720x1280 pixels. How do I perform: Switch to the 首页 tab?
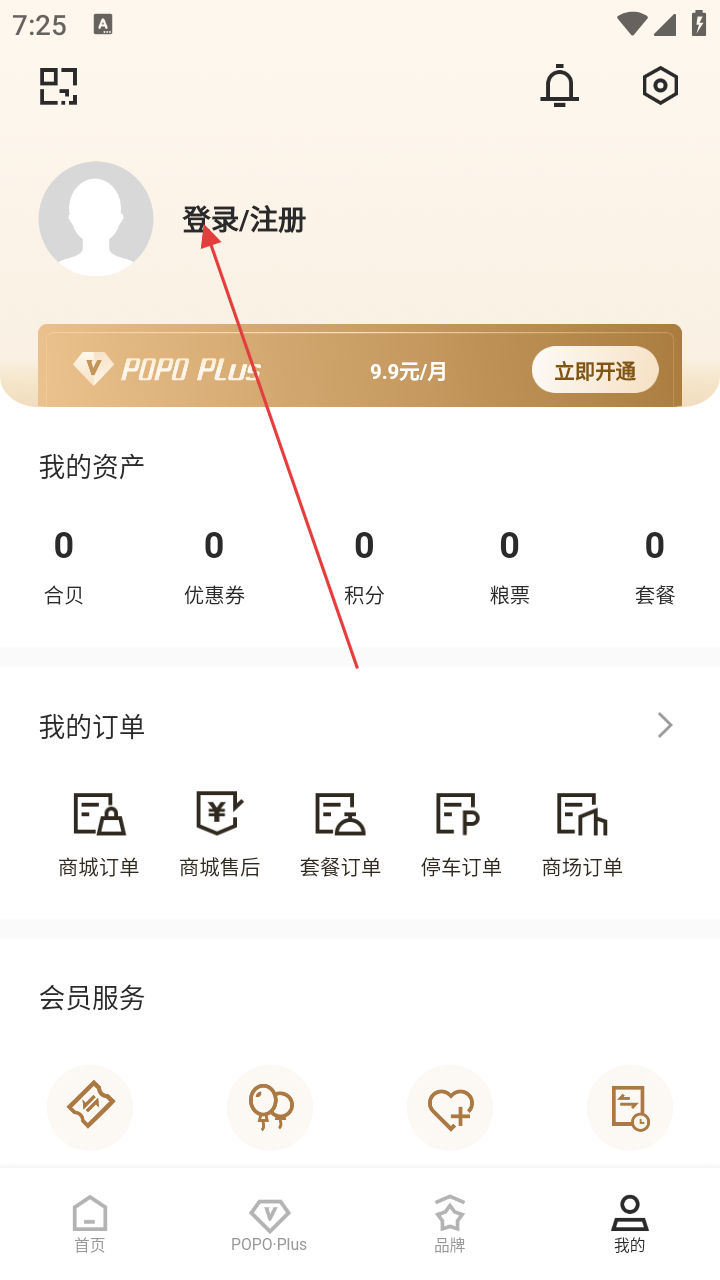(90, 1224)
